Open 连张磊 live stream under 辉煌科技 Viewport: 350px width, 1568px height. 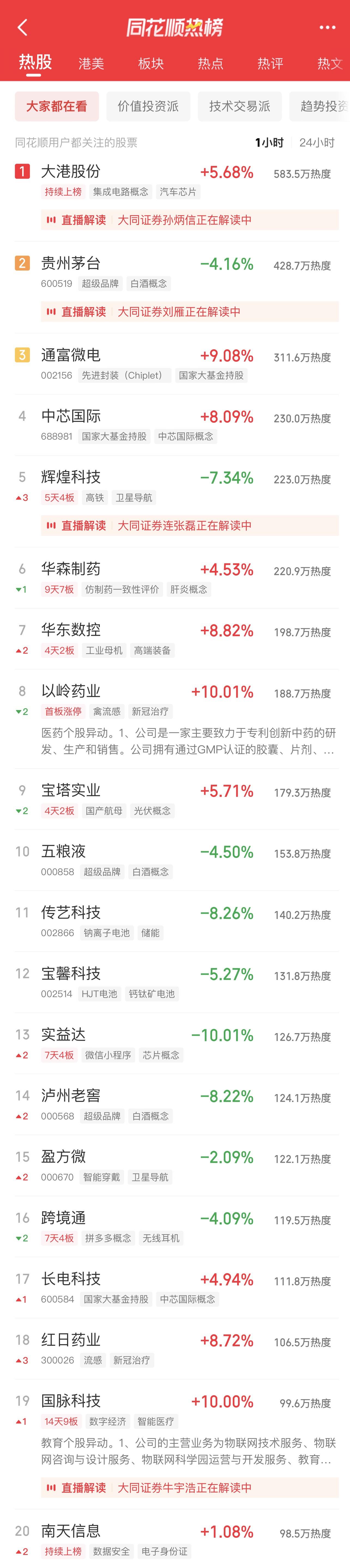[189, 525]
